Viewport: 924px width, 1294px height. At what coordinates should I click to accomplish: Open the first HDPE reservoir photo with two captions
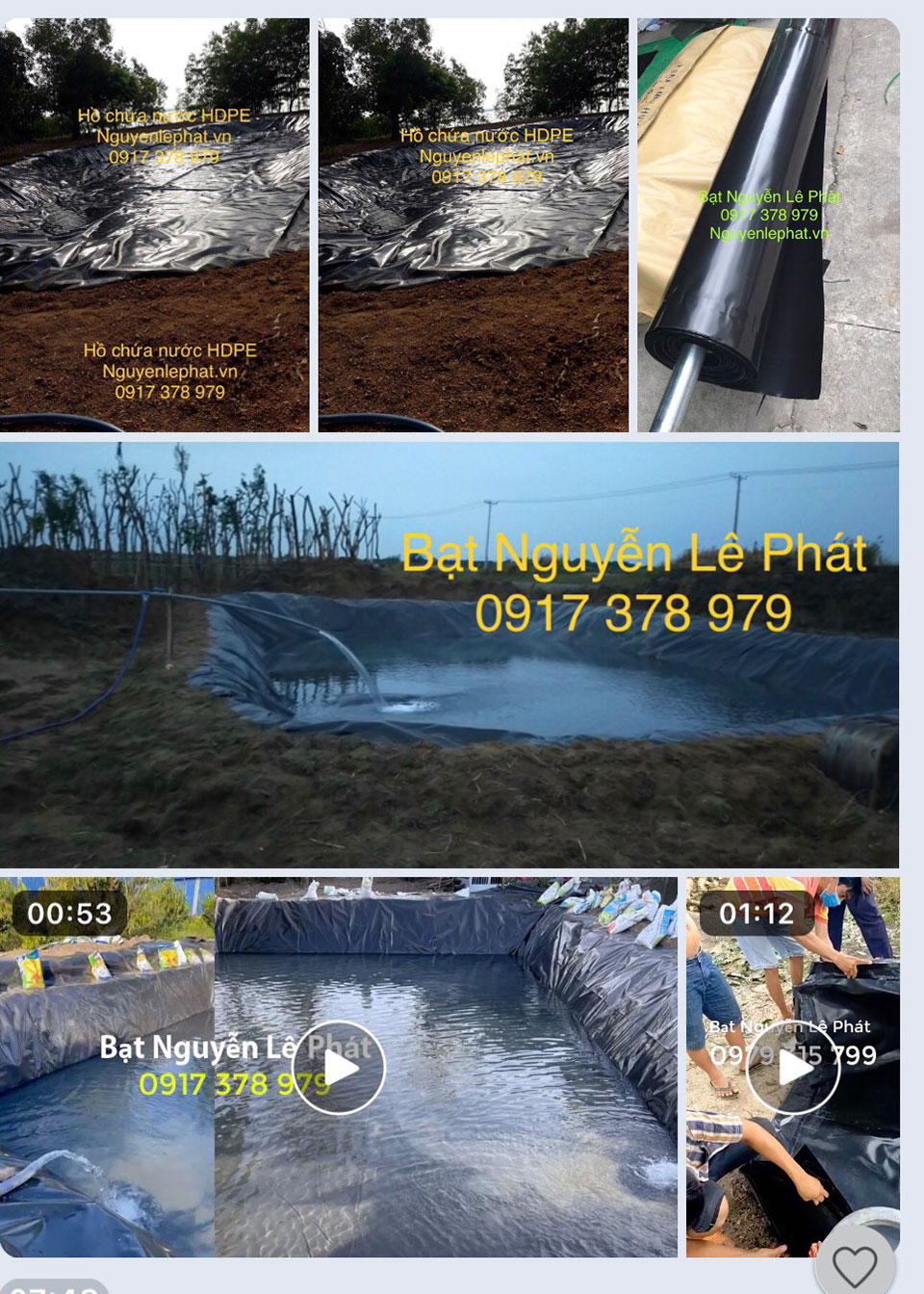[154, 224]
